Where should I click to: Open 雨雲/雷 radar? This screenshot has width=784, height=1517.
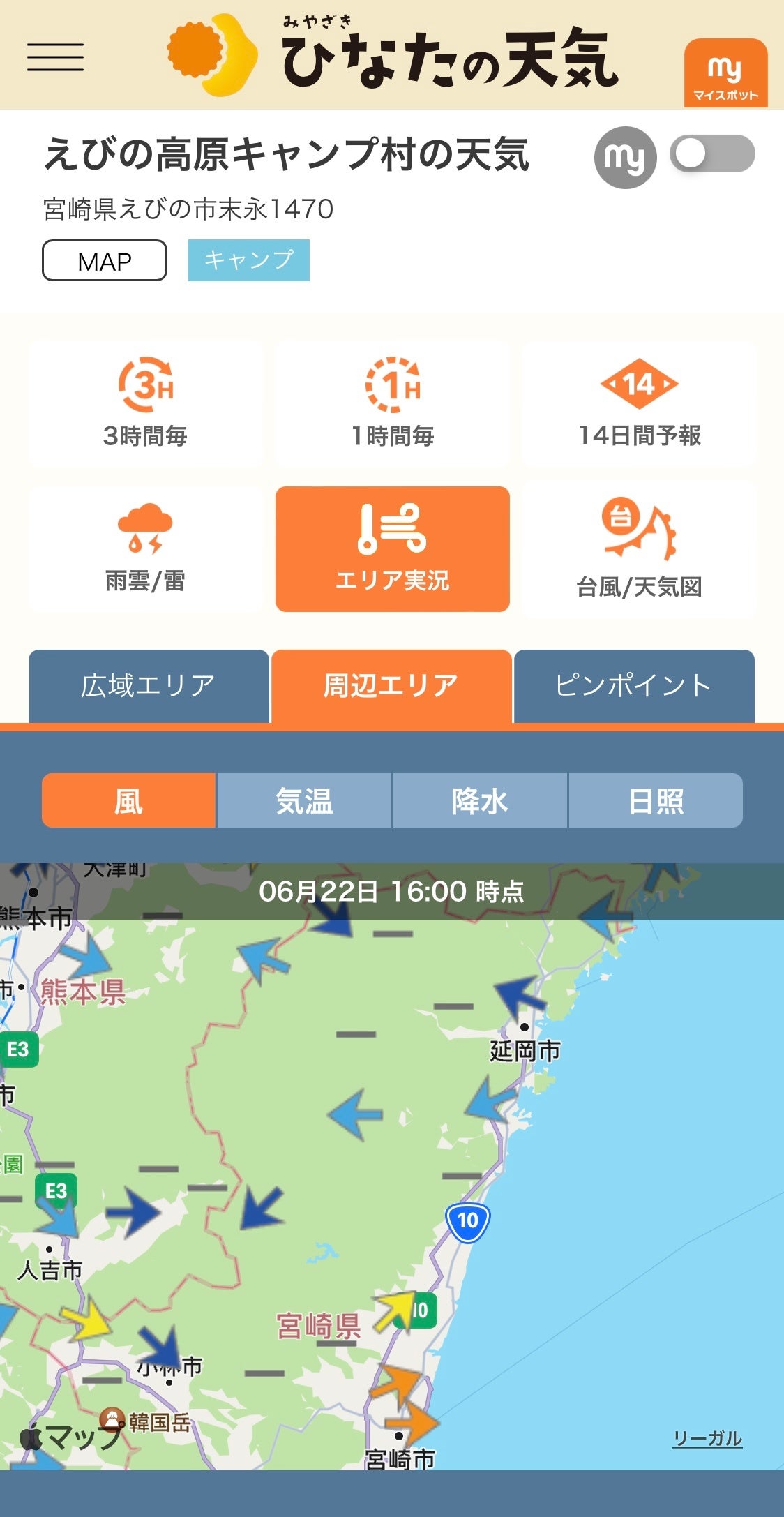[x=145, y=549]
